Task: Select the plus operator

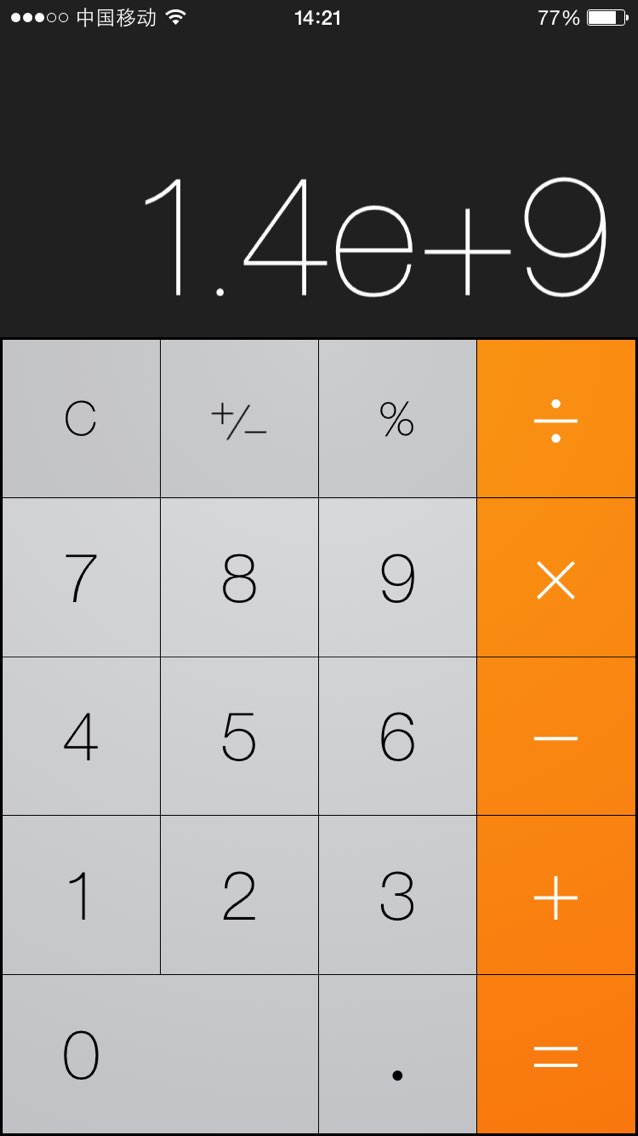Action: pos(556,895)
